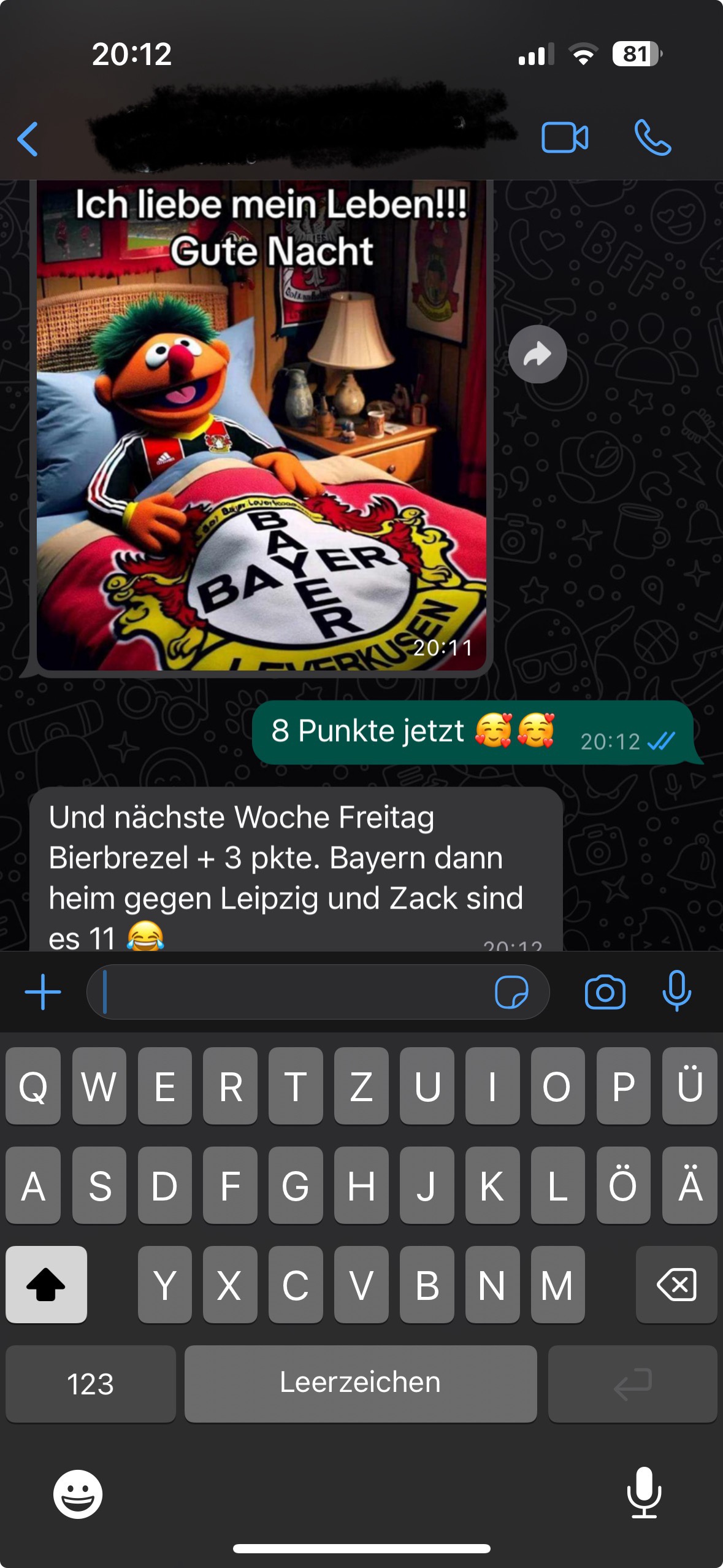Open the emoji keyboard

[x=78, y=1494]
